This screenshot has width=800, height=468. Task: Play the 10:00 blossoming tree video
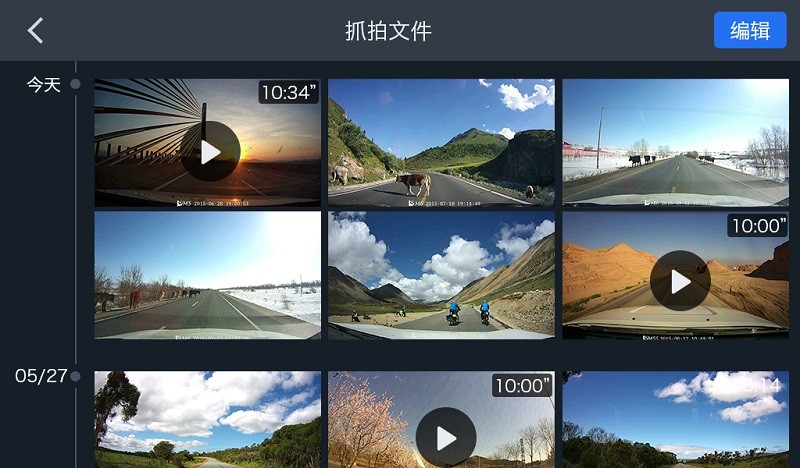click(x=445, y=437)
